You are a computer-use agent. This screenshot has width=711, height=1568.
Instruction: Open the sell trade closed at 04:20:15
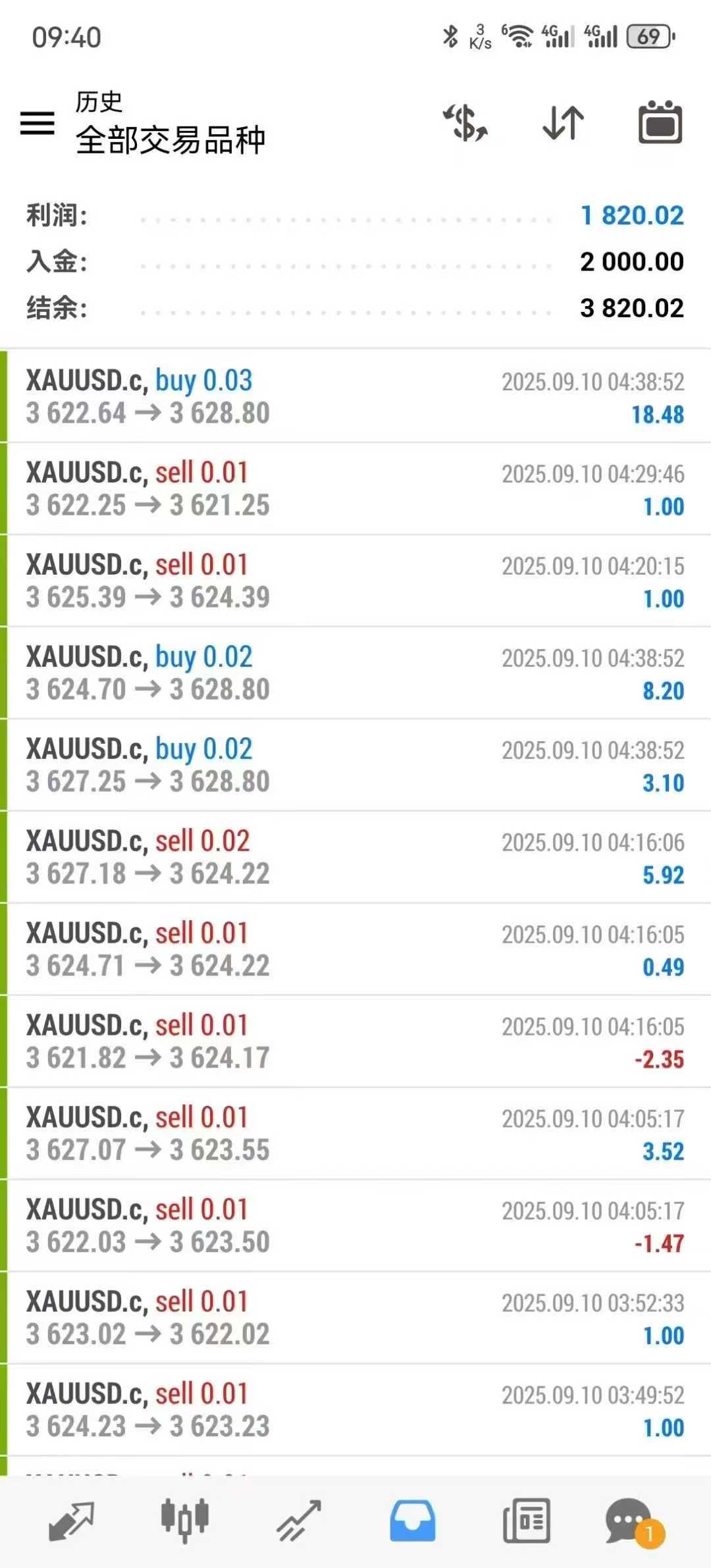pyautogui.click(x=355, y=581)
